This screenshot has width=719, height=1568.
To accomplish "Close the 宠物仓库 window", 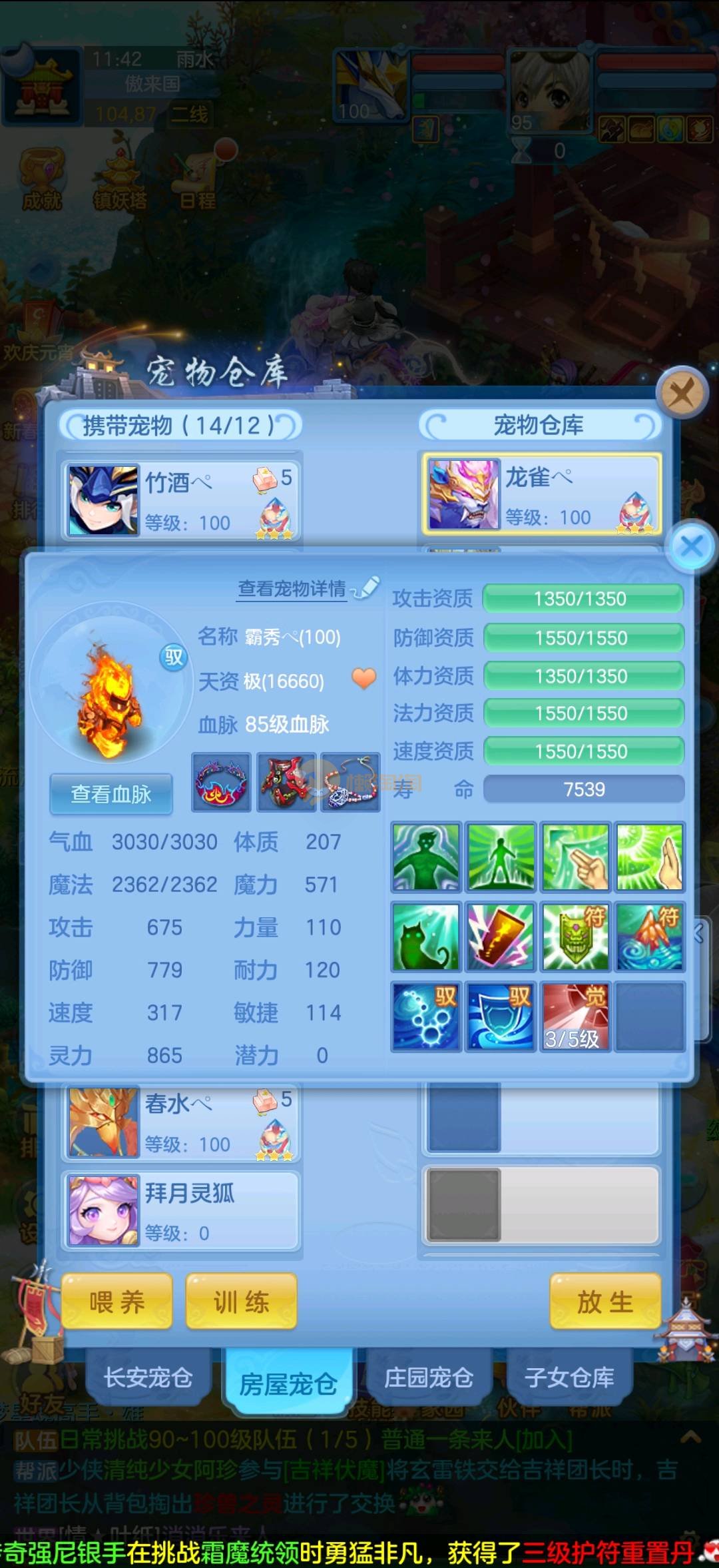I will (681, 393).
